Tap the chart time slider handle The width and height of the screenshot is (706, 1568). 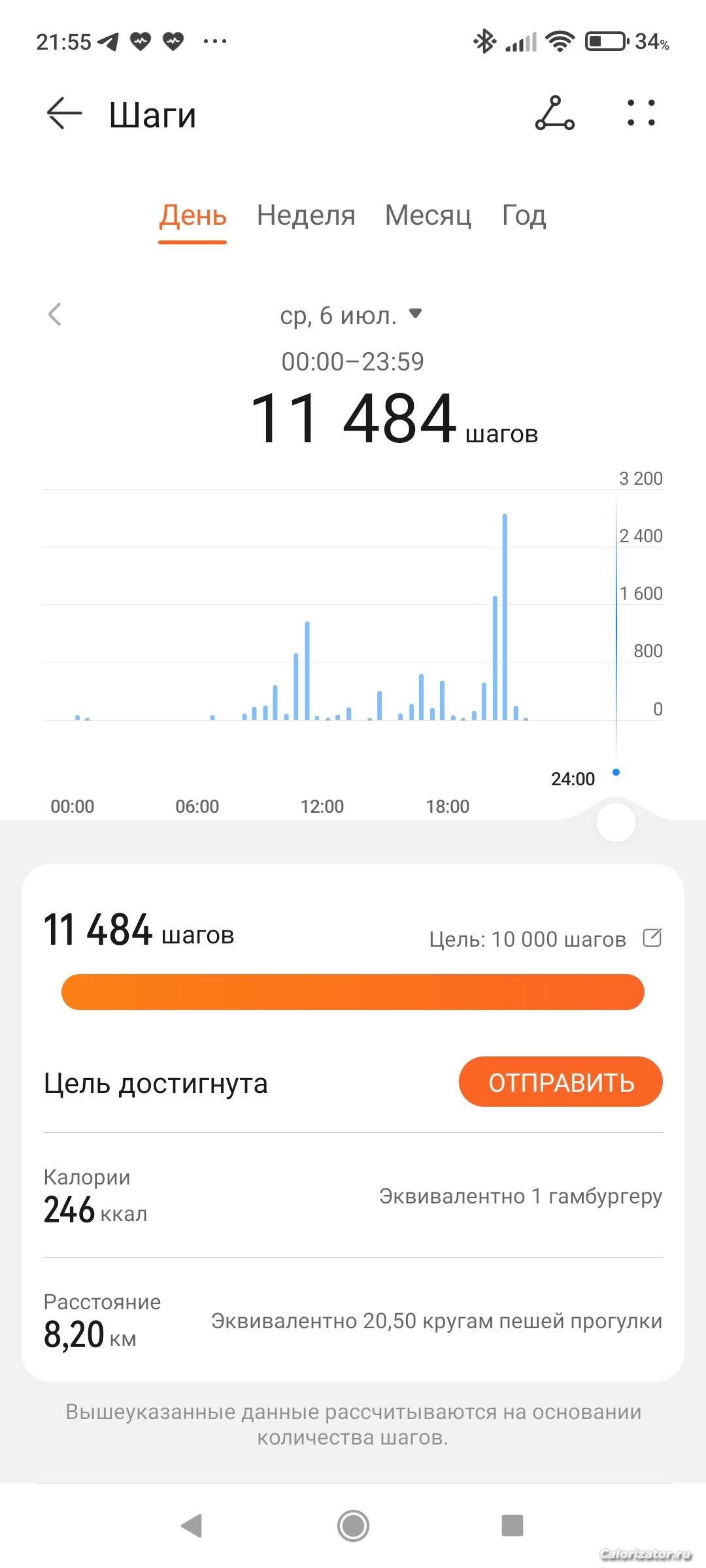(x=616, y=823)
